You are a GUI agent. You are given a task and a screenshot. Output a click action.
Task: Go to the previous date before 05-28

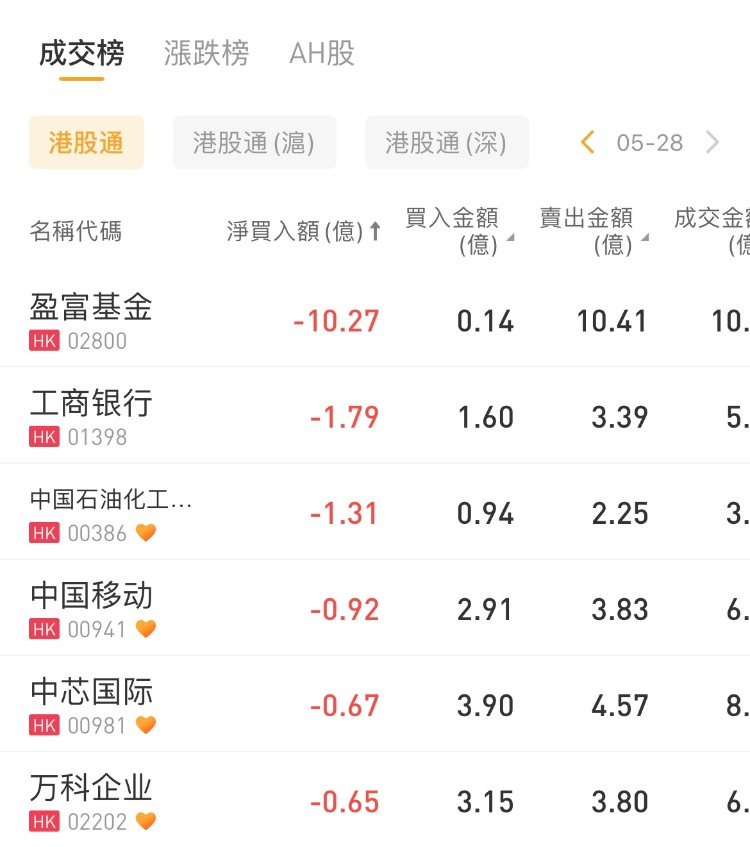[x=588, y=143]
